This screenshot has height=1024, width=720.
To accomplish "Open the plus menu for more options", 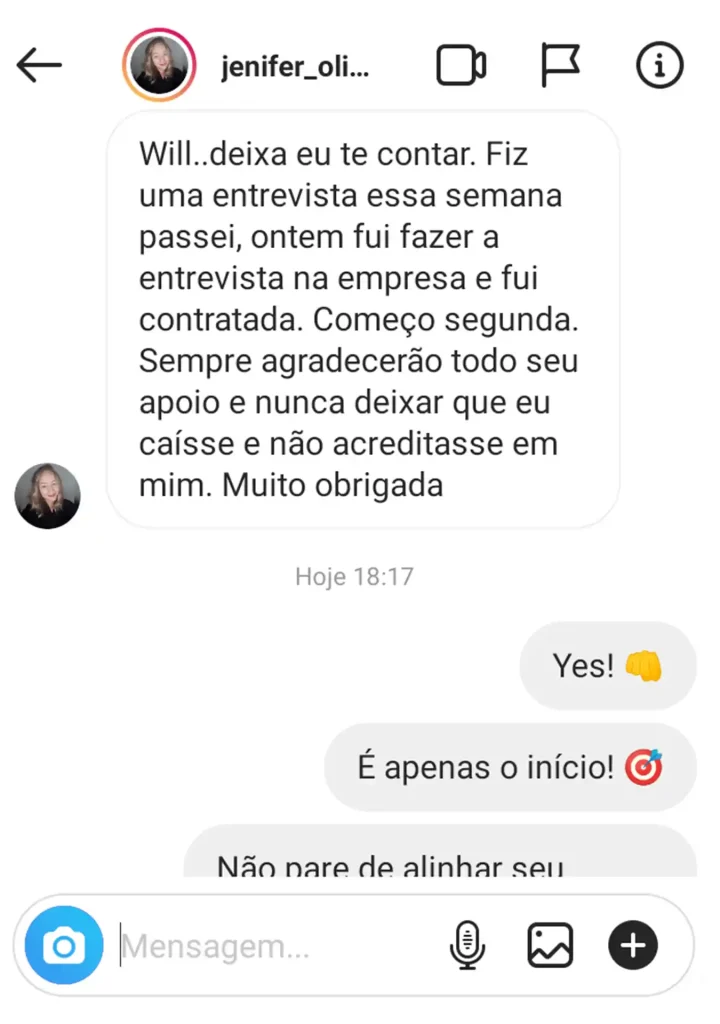I will [633, 945].
